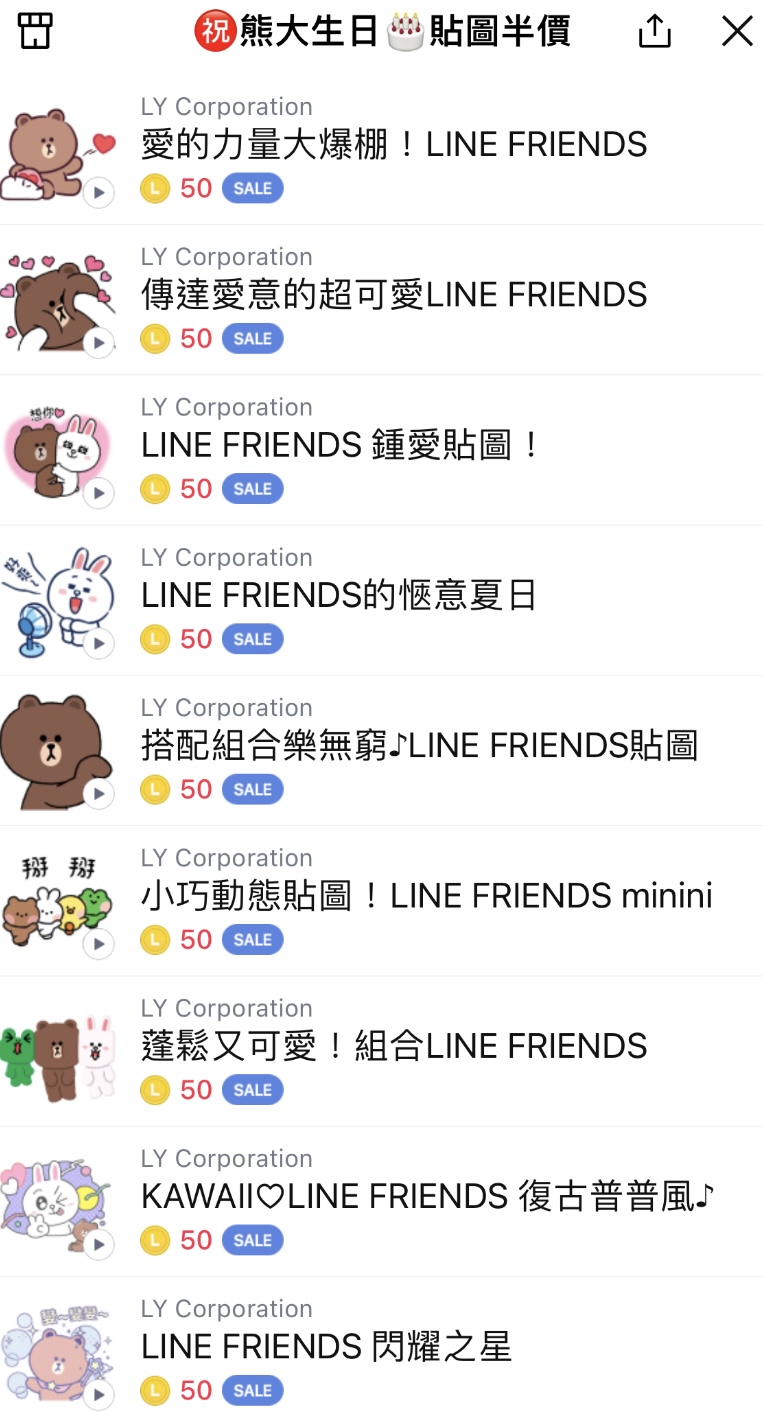Open 傳達愛意的超可愛LINE FRIENDS sticker set

[x=394, y=296]
